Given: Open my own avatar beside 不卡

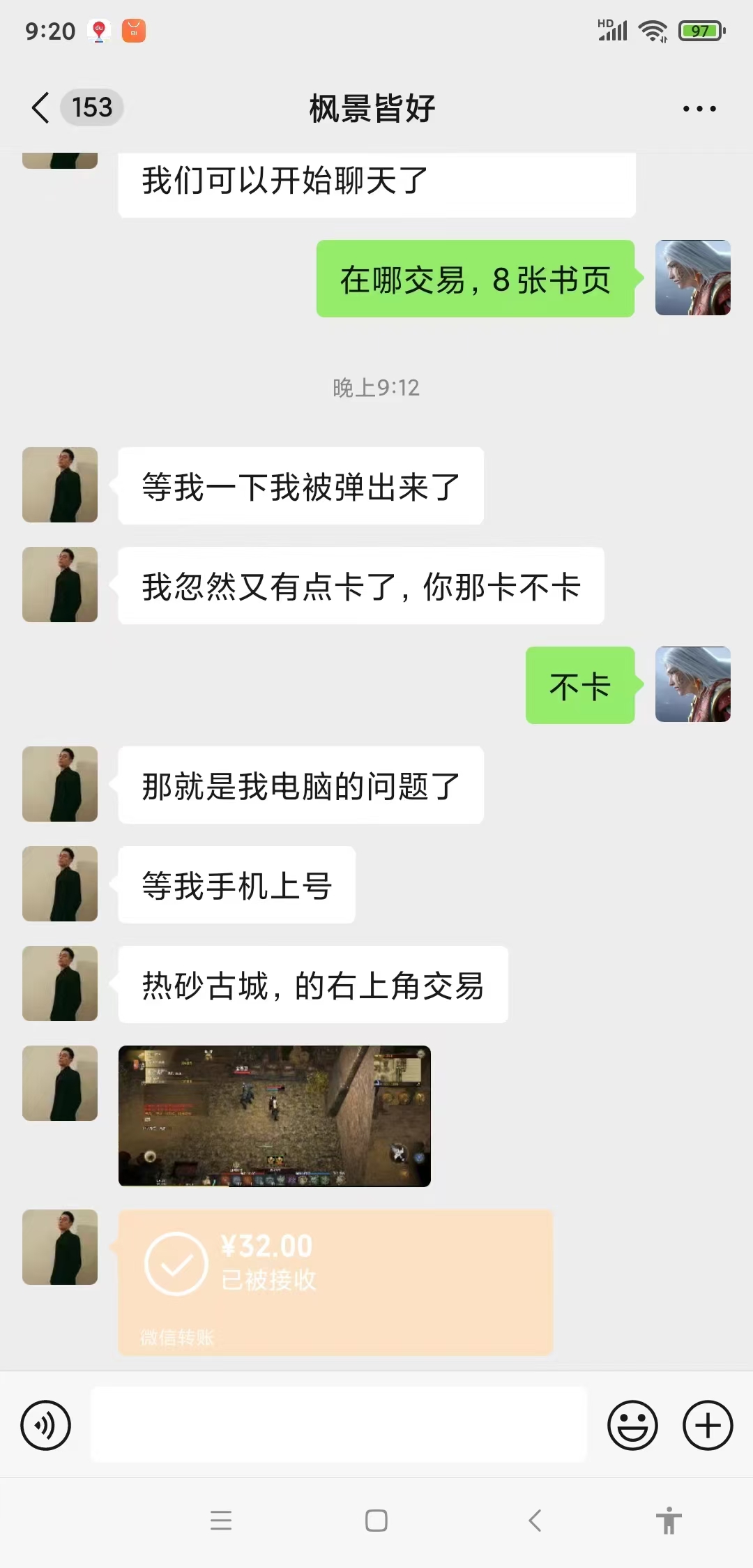Looking at the screenshot, I should pyautogui.click(x=692, y=684).
